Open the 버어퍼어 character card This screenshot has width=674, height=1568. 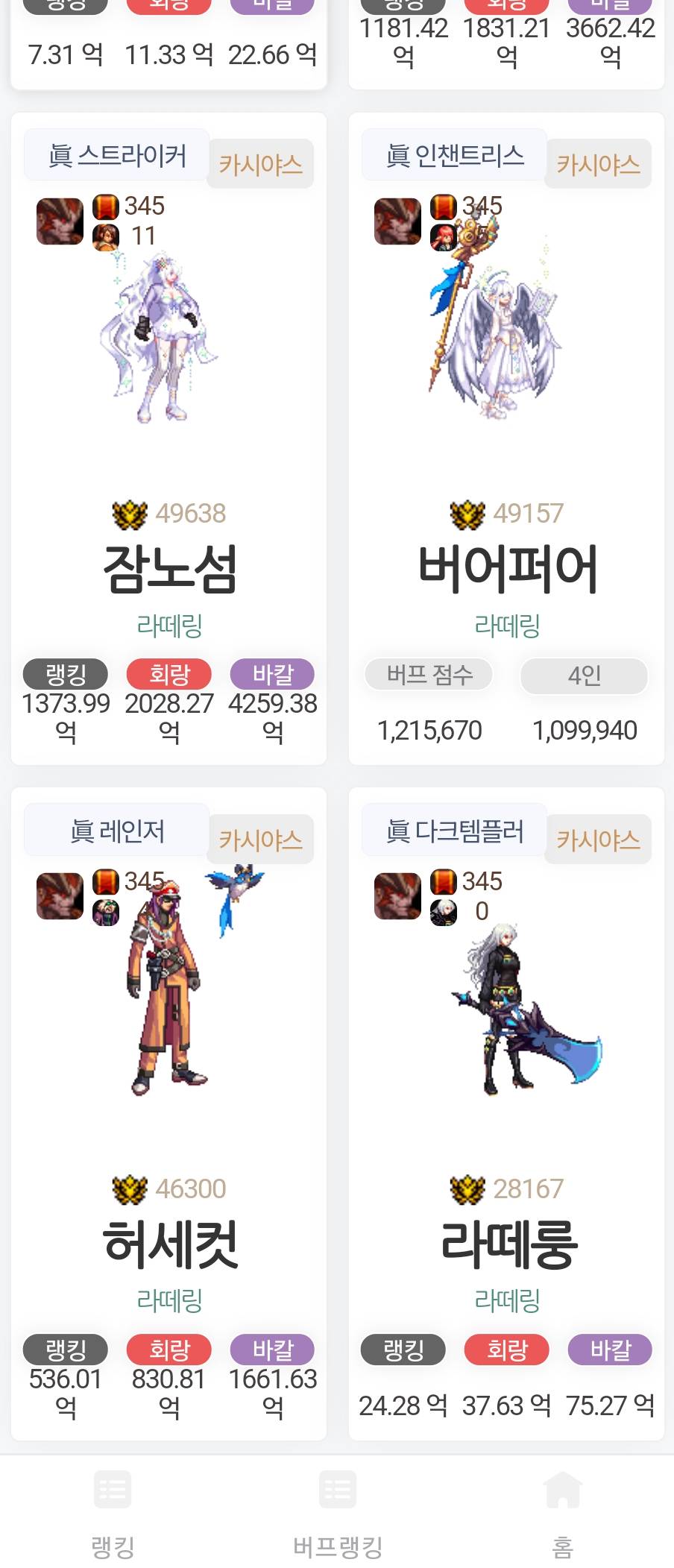507,568
